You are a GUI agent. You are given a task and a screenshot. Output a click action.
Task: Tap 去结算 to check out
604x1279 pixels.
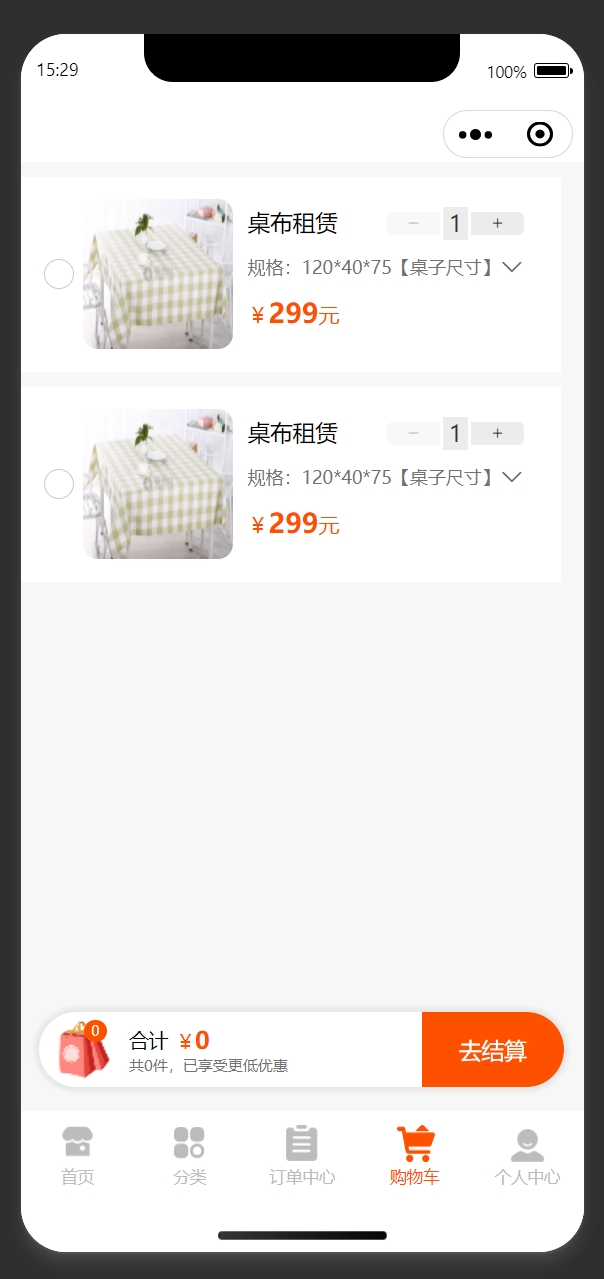click(x=493, y=1050)
